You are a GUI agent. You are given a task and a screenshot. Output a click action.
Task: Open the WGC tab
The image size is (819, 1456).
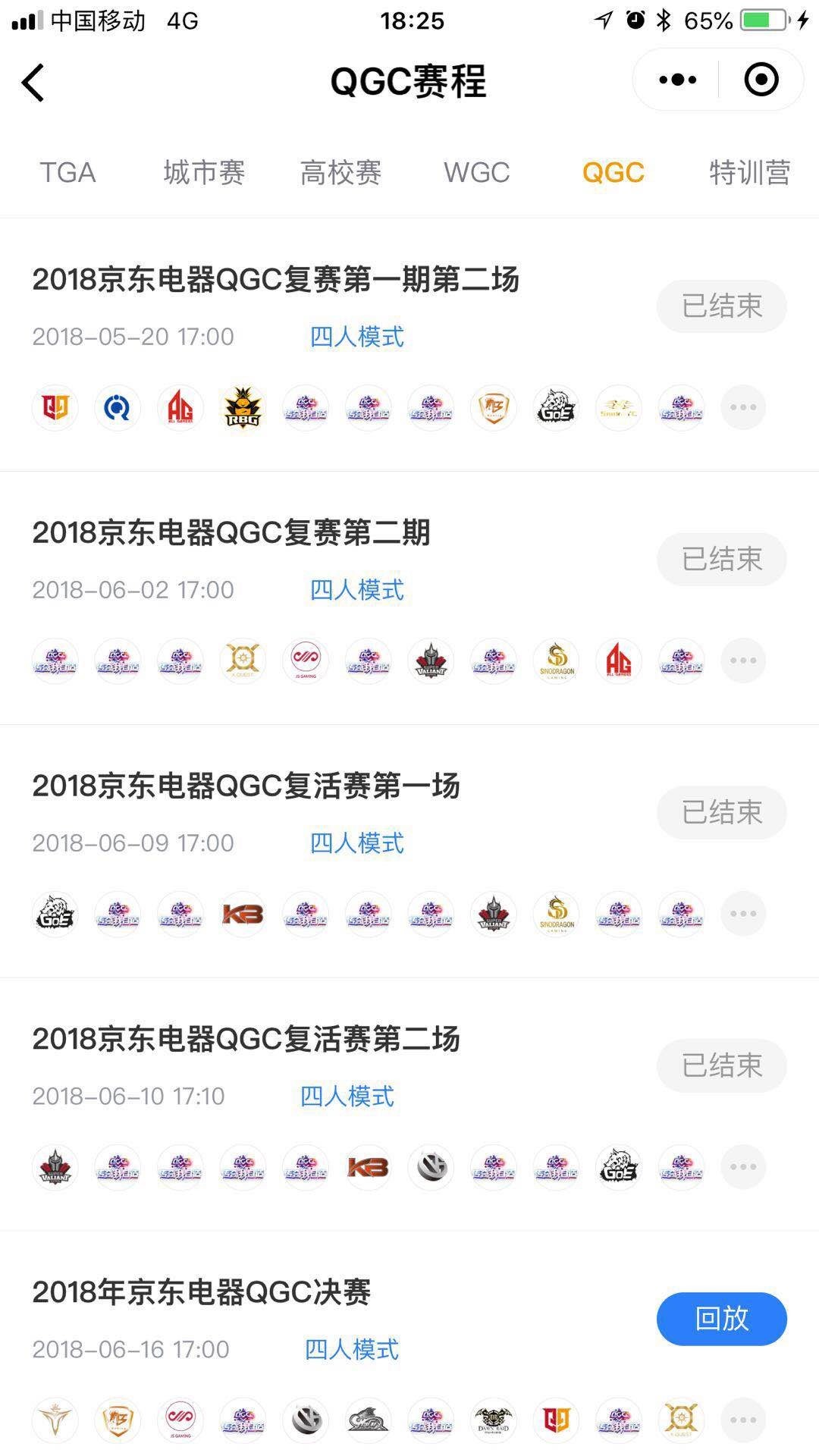[477, 173]
